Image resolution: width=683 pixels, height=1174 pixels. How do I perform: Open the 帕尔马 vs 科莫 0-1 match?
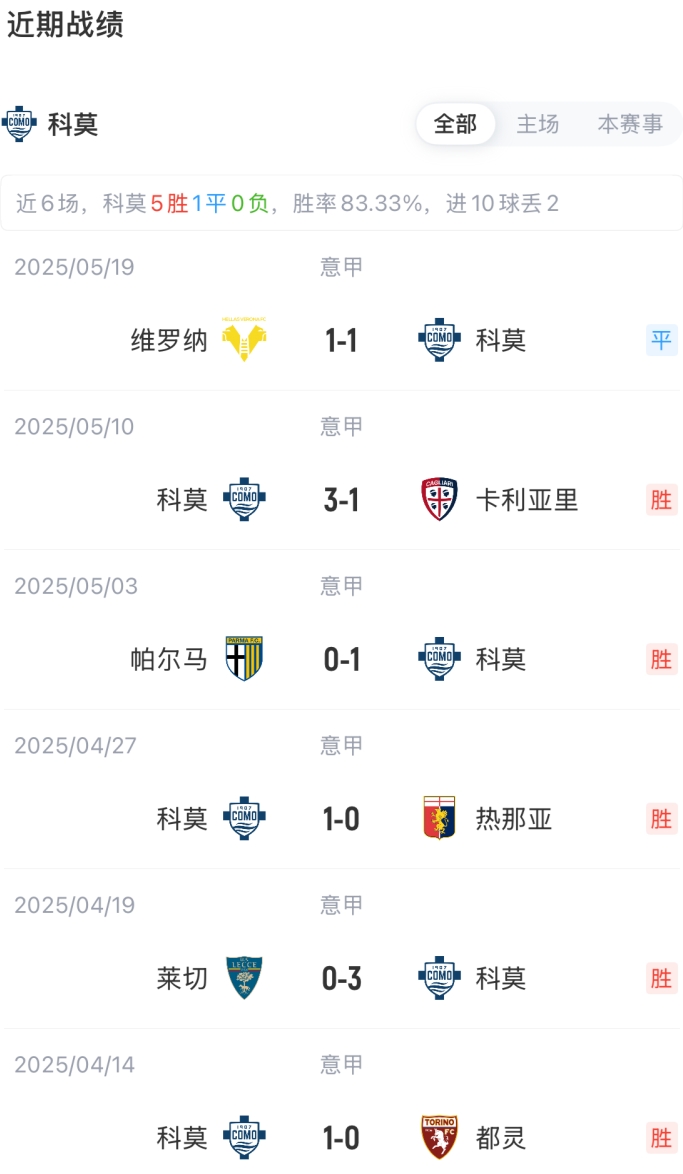(341, 660)
